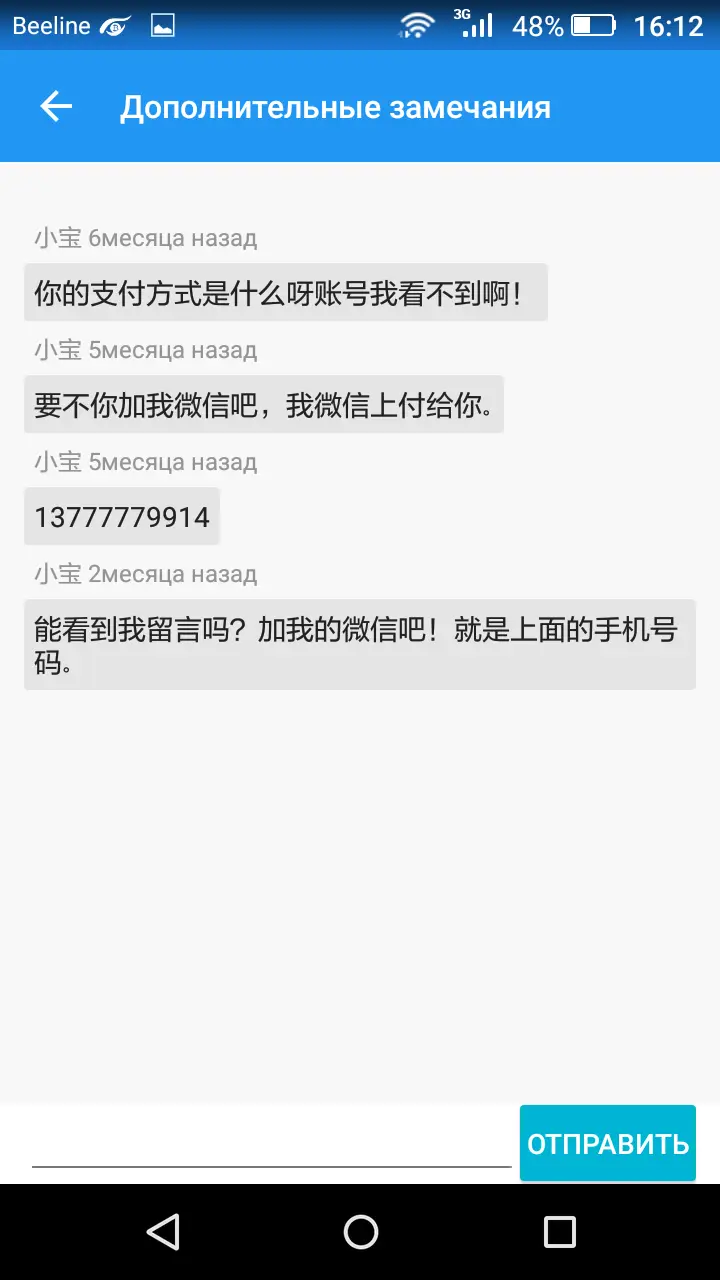Tap the newest message from 2 months ago
Screen dimensions: 720x1280
pos(358,643)
